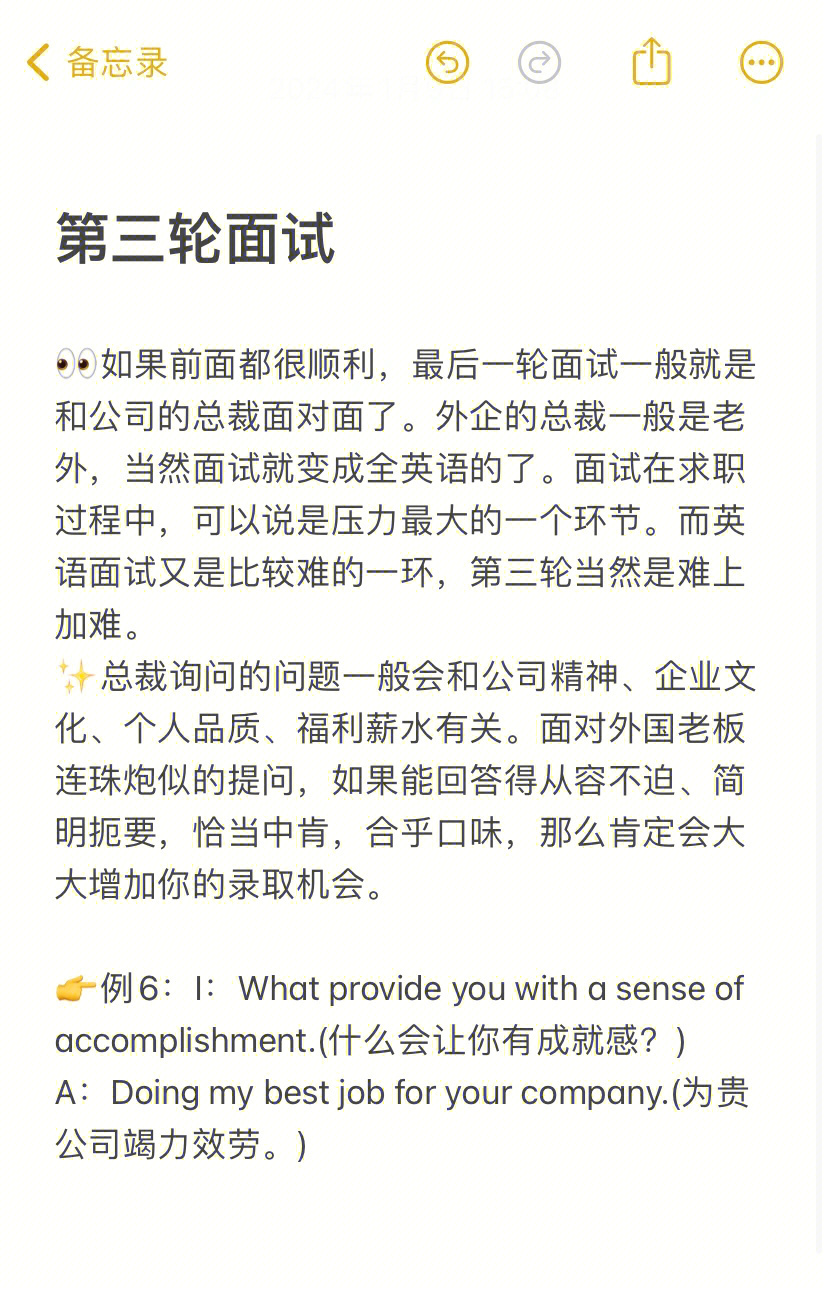Share this note
Viewport: 828px width, 1295px height.
651,61
